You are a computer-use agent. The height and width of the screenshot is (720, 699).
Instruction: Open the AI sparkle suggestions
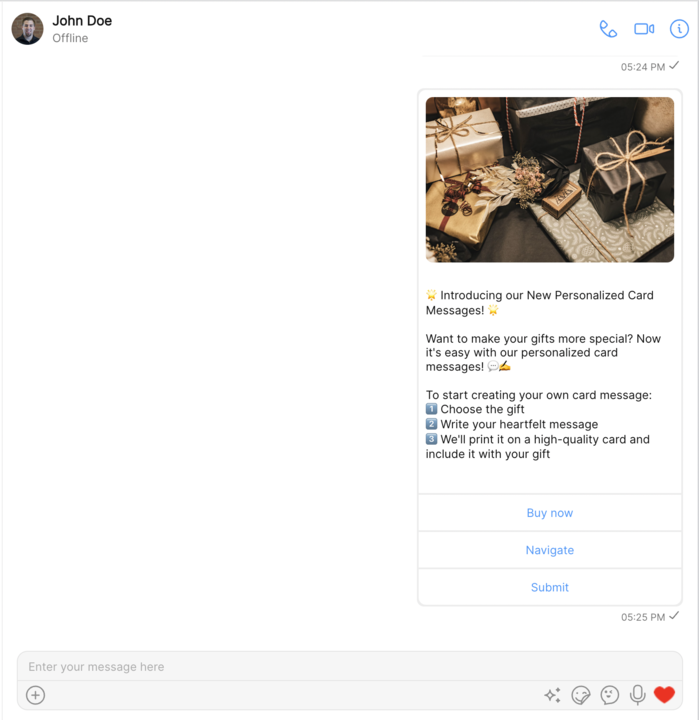[552, 695]
